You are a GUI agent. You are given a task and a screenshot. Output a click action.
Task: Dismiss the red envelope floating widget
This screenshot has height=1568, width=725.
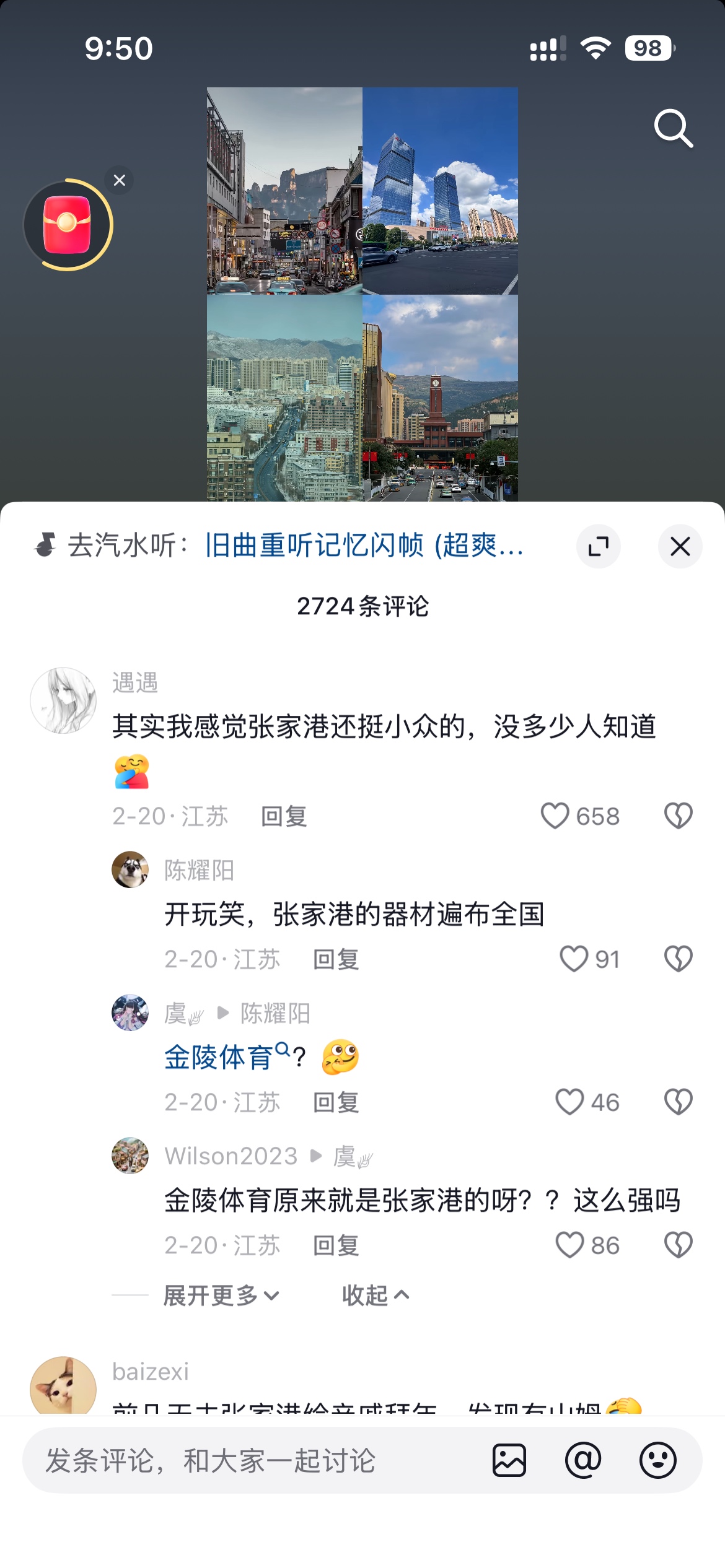point(120,180)
